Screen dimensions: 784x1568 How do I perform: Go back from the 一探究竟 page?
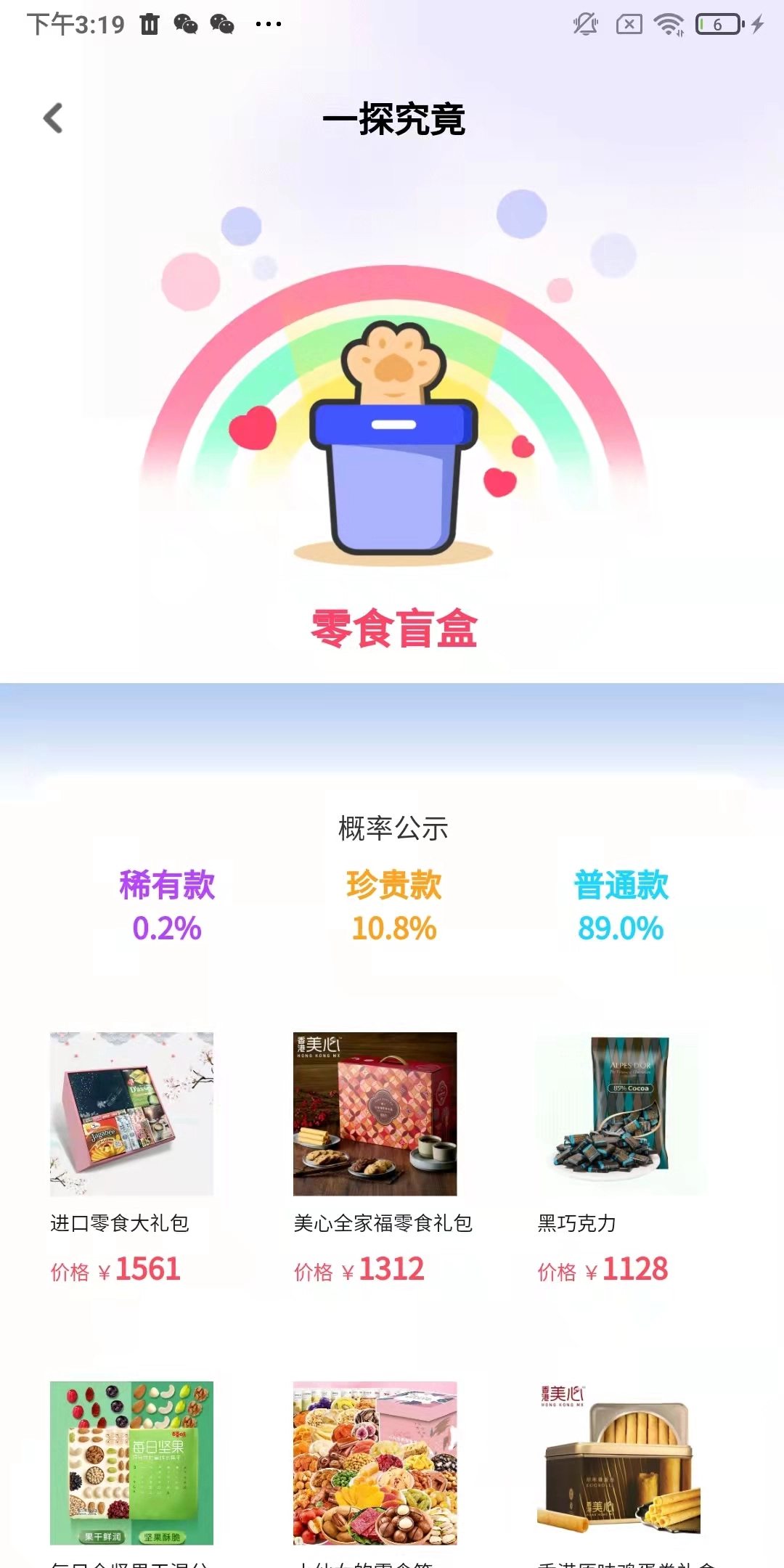(54, 118)
